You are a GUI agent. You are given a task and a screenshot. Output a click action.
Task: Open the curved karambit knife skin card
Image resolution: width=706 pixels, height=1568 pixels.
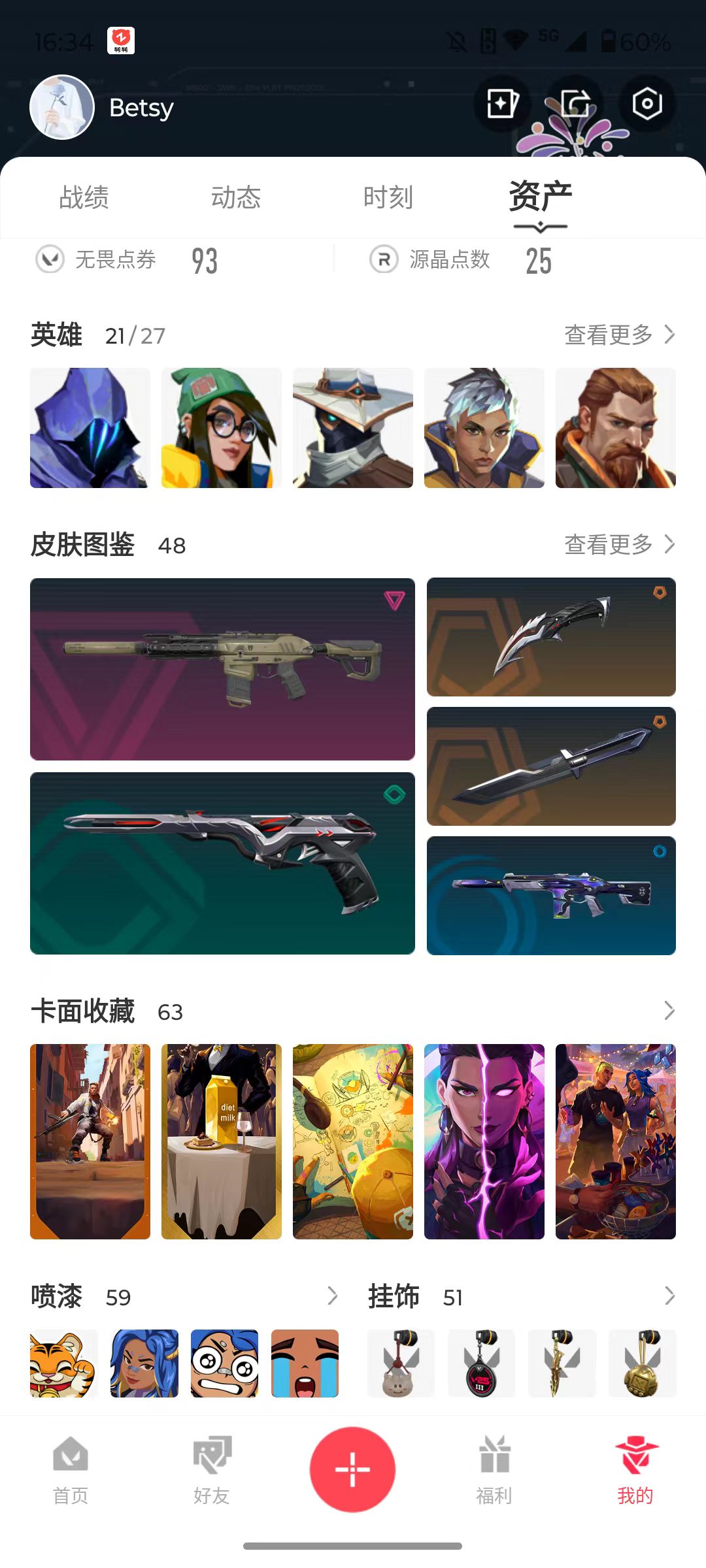tap(551, 637)
